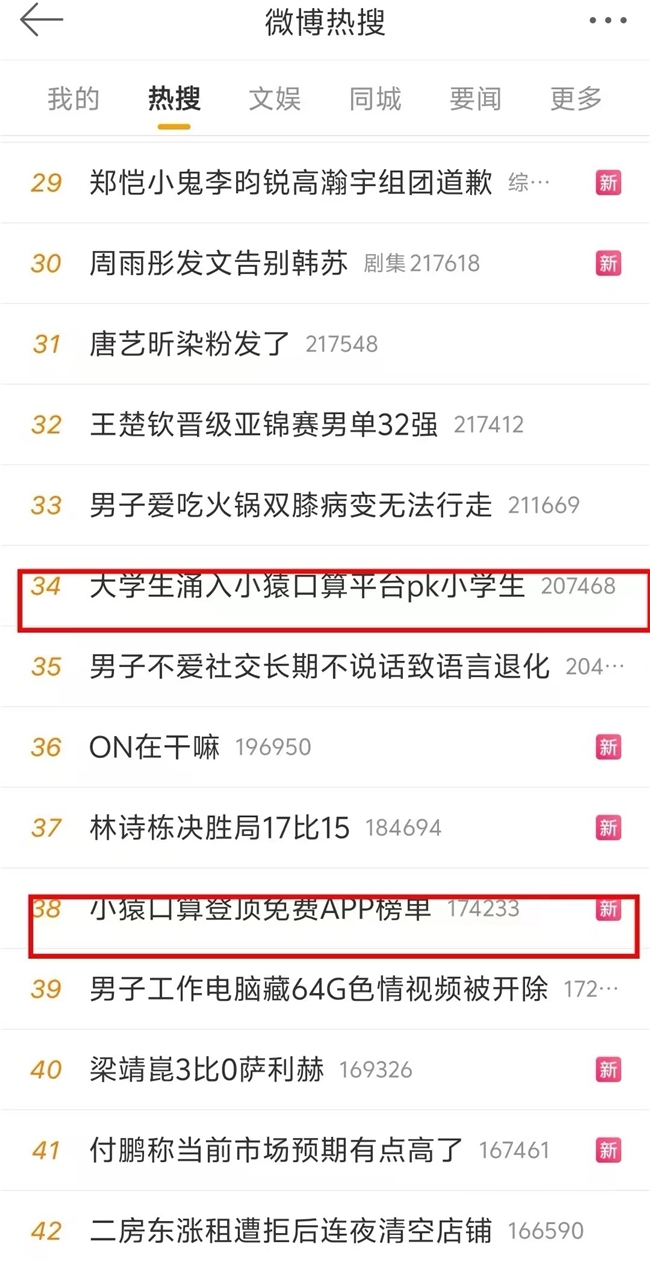The height and width of the screenshot is (1263, 650).
Task: Open the three-dot overflow menu
Action: tap(607, 21)
